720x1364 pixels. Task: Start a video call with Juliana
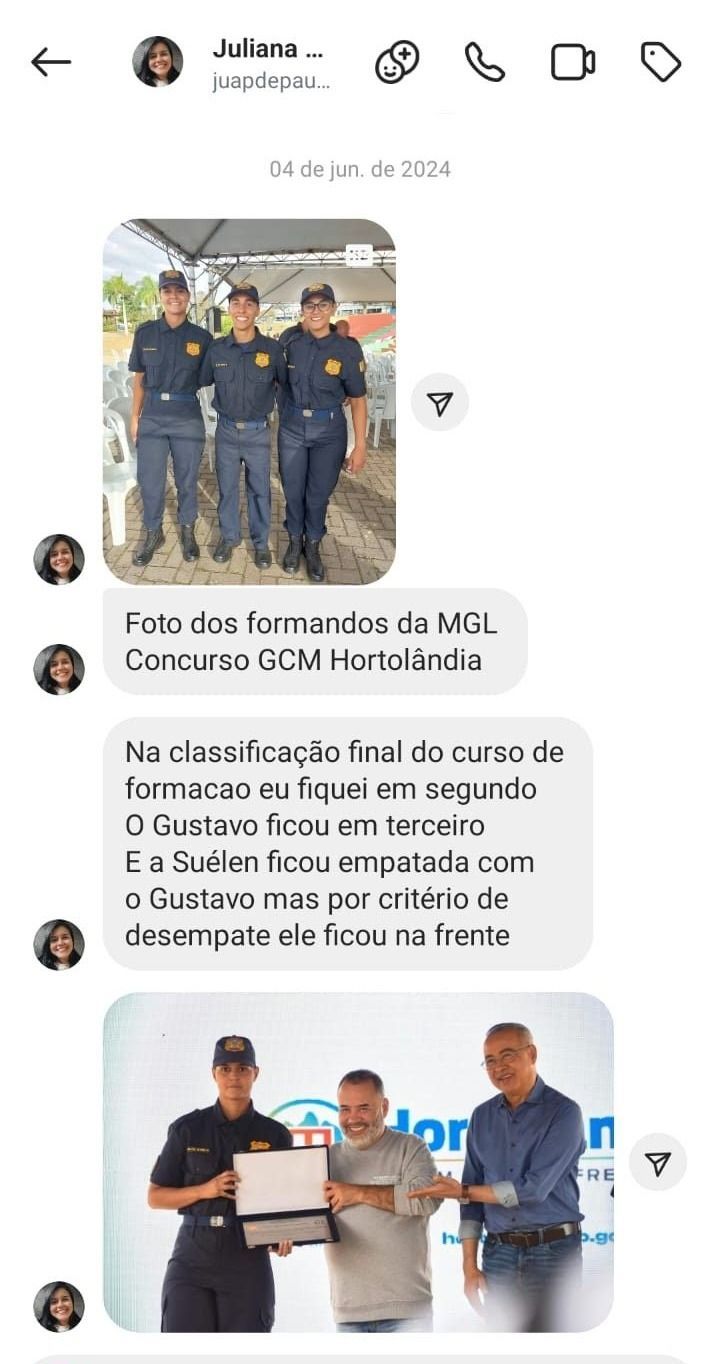573,62
